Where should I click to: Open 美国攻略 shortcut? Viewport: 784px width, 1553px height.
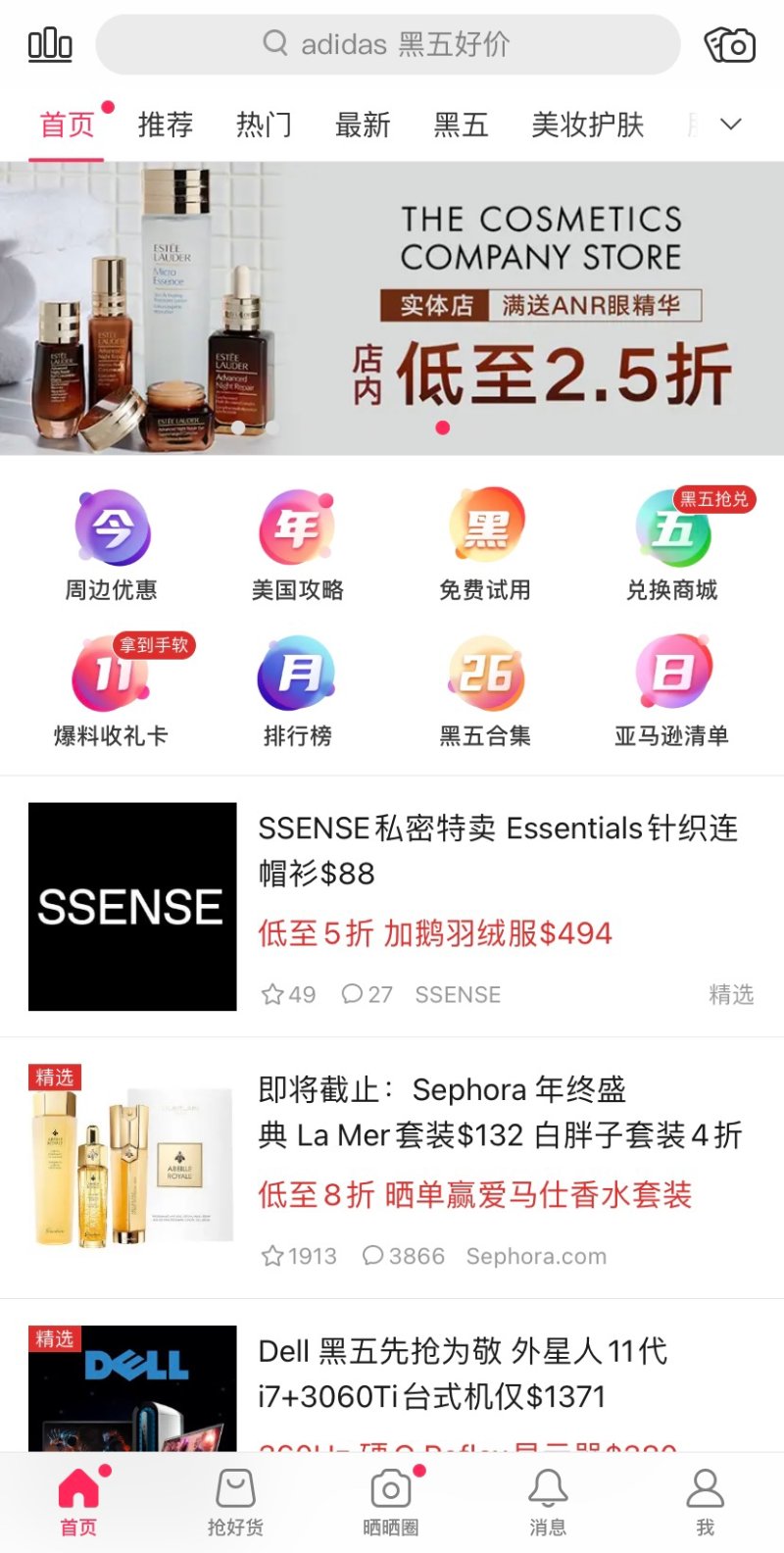[298, 545]
